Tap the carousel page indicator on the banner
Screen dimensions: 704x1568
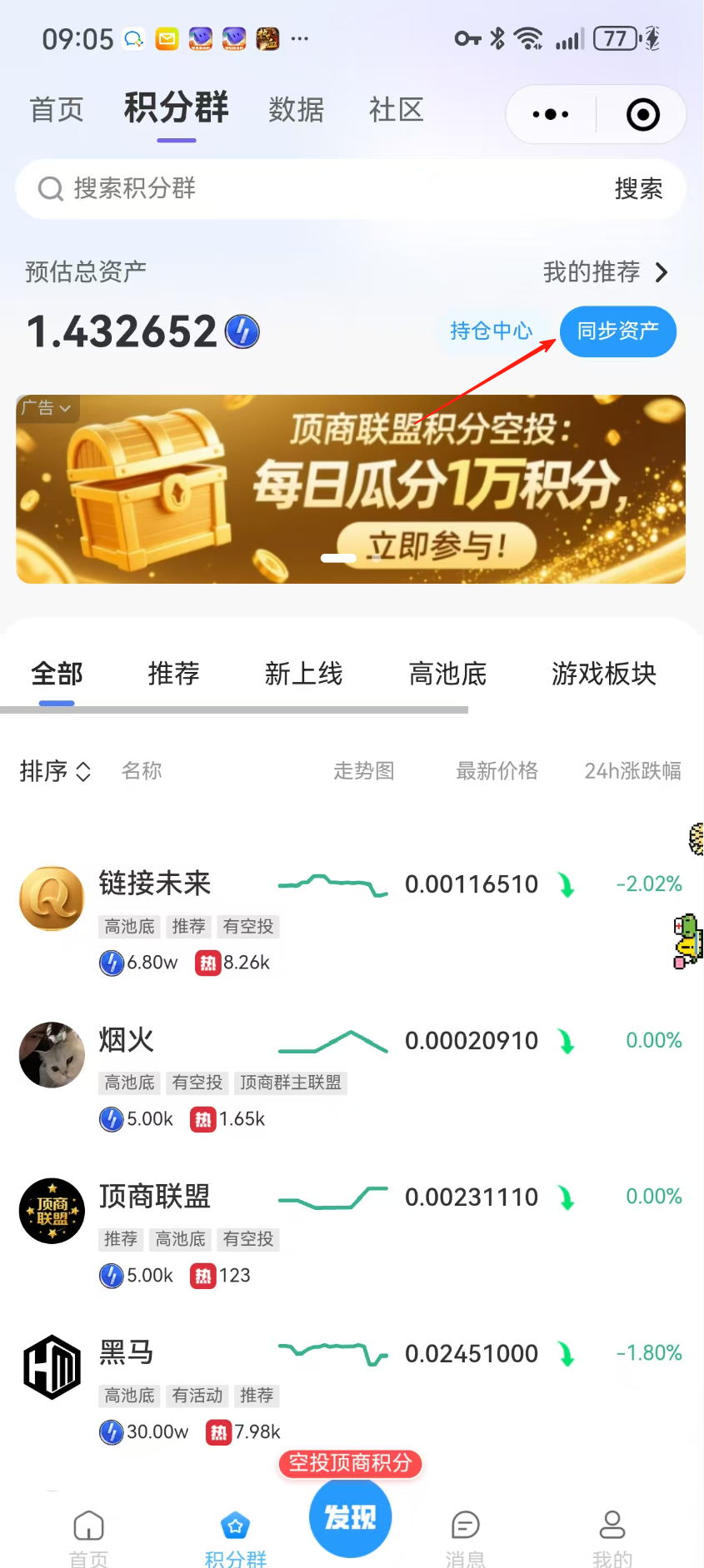[x=338, y=559]
